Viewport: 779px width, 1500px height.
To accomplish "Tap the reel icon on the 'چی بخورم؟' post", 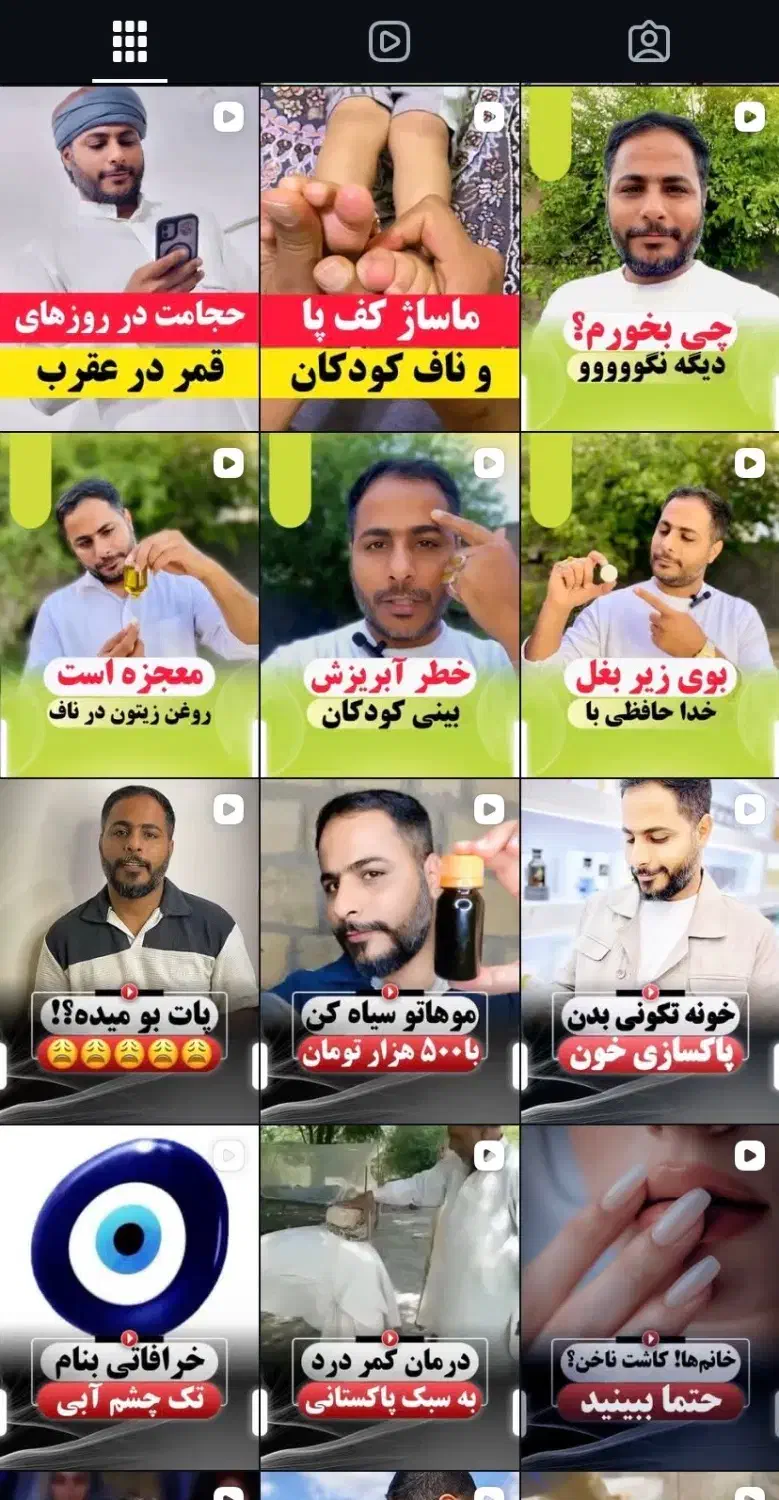I will pos(748,117).
